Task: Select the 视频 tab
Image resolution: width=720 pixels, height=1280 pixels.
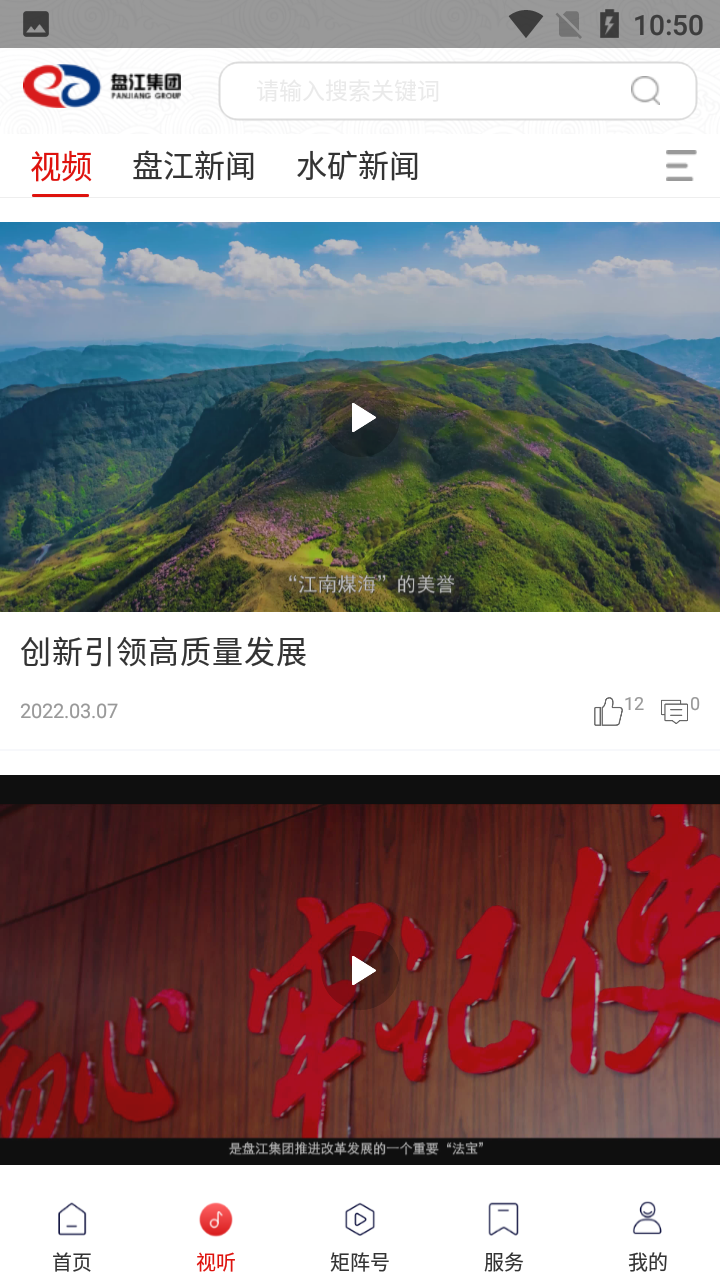Action: click(61, 166)
